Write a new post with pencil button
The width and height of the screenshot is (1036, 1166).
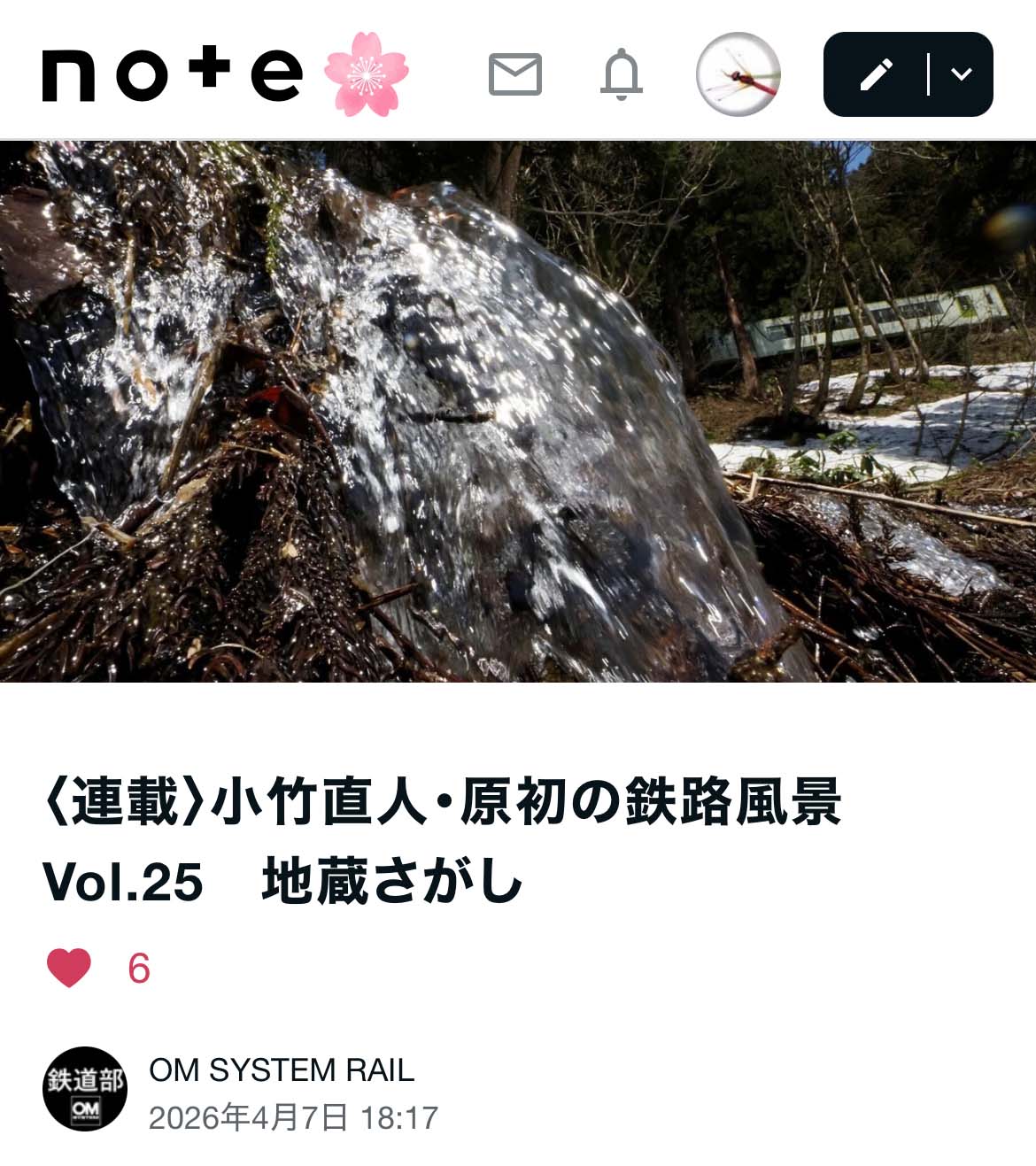pyautogui.click(x=875, y=74)
